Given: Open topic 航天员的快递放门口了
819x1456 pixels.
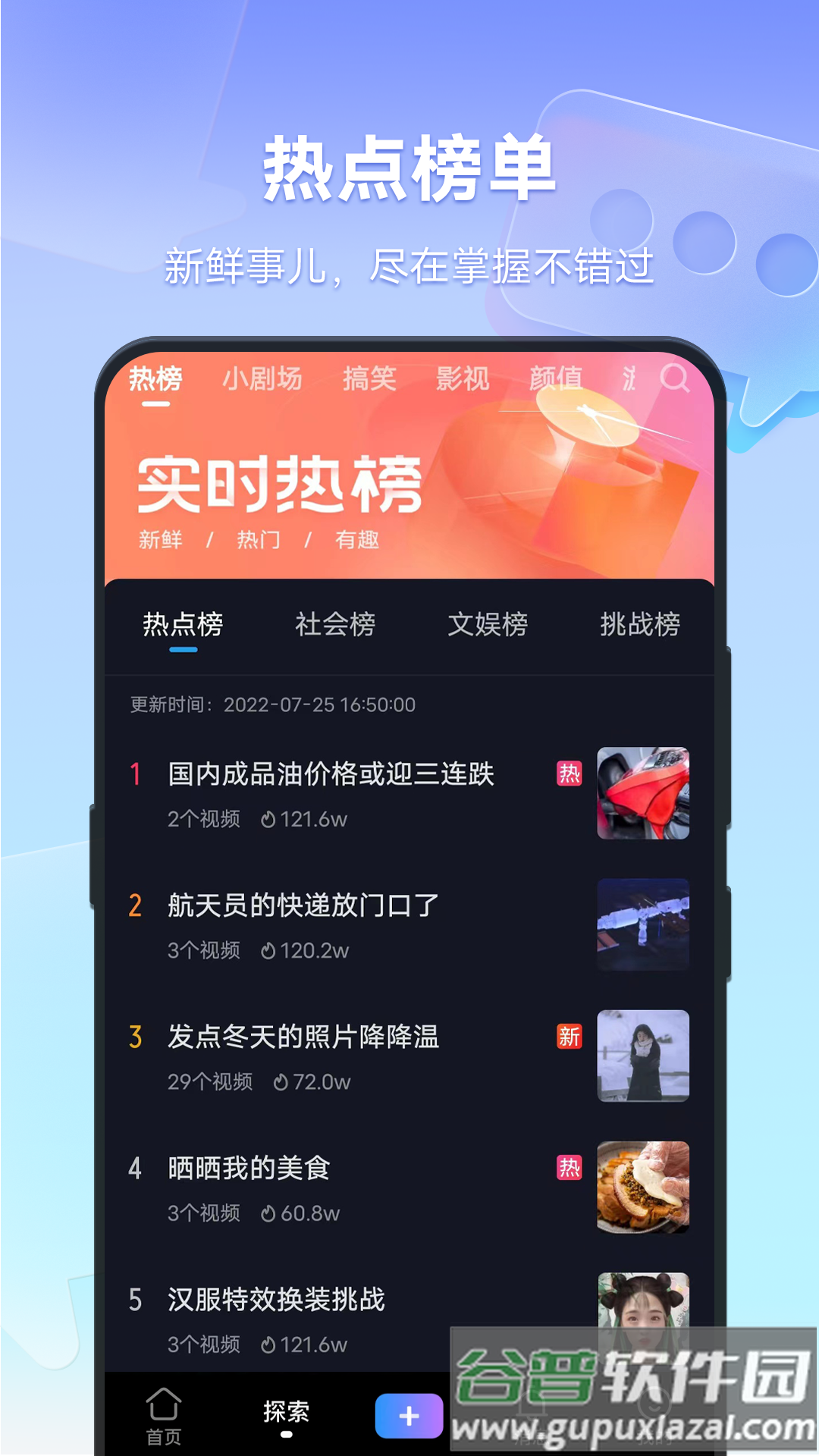Looking at the screenshot, I should pyautogui.click(x=303, y=906).
